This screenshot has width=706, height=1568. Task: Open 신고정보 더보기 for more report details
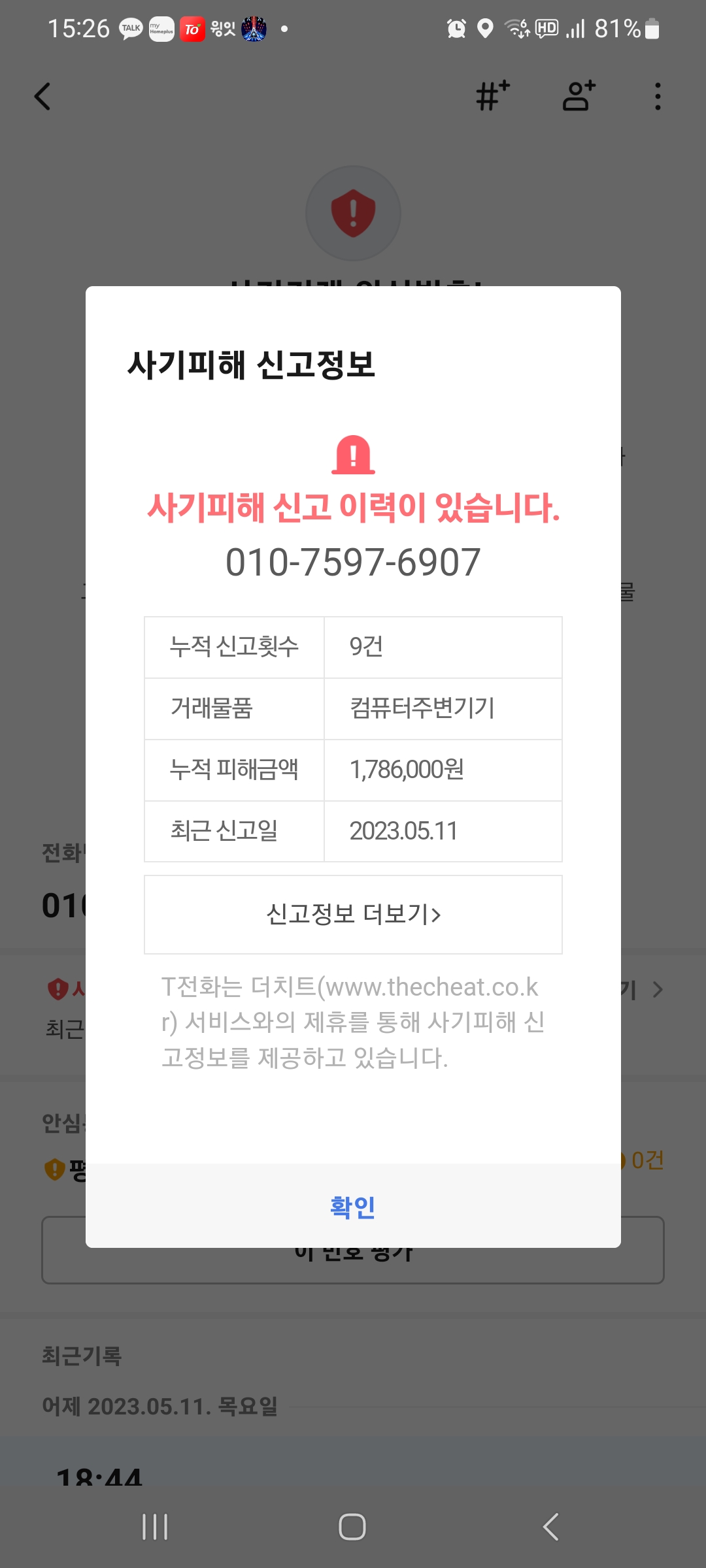pos(353,914)
